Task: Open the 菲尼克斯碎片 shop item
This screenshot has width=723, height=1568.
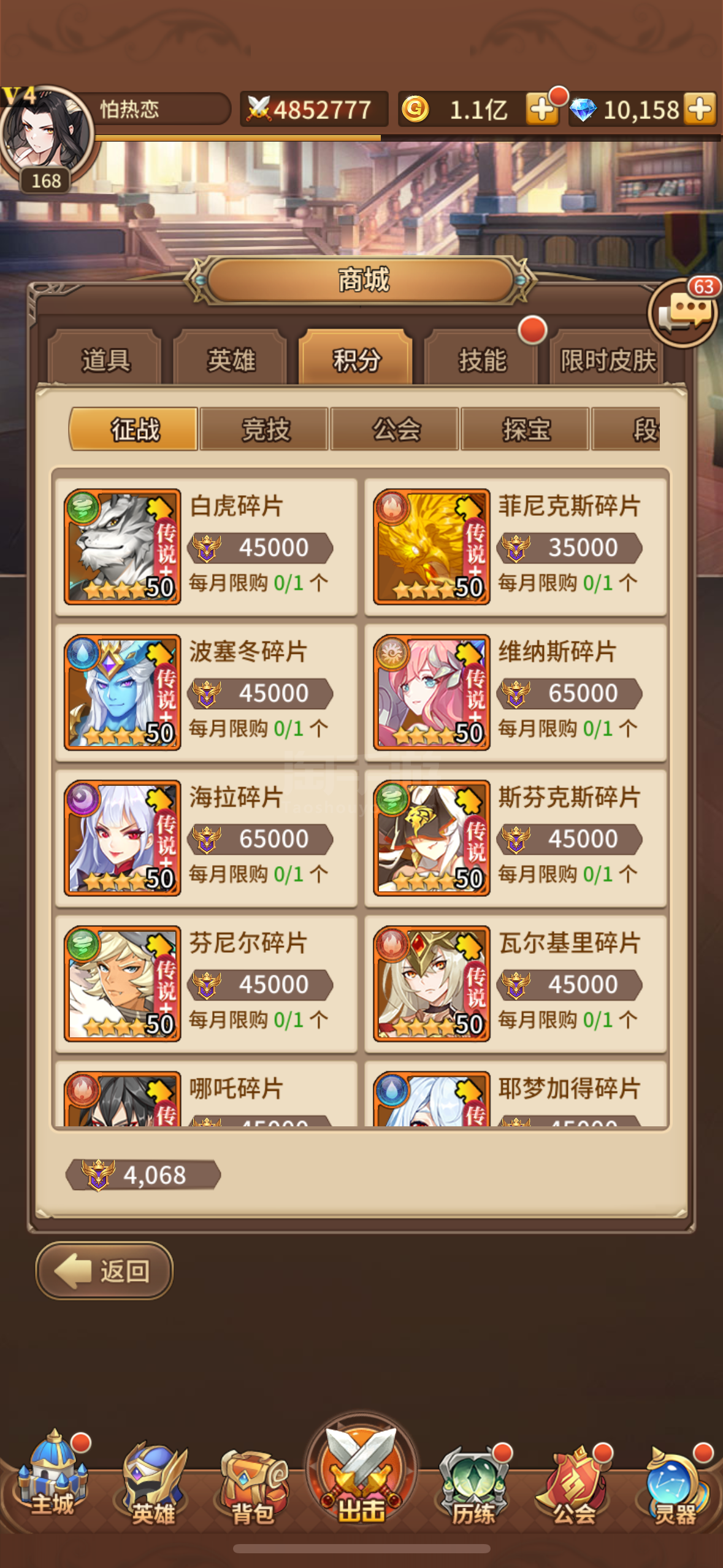Action: point(516,547)
